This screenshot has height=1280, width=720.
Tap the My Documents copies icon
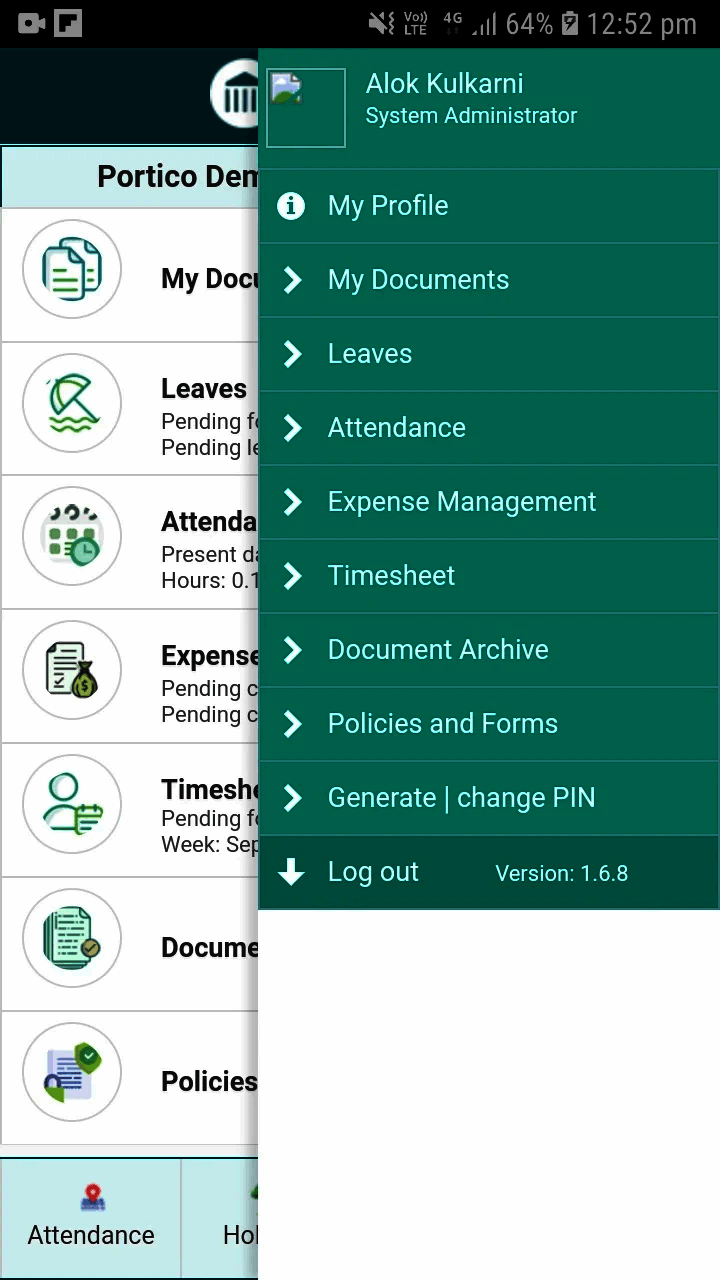click(x=72, y=268)
